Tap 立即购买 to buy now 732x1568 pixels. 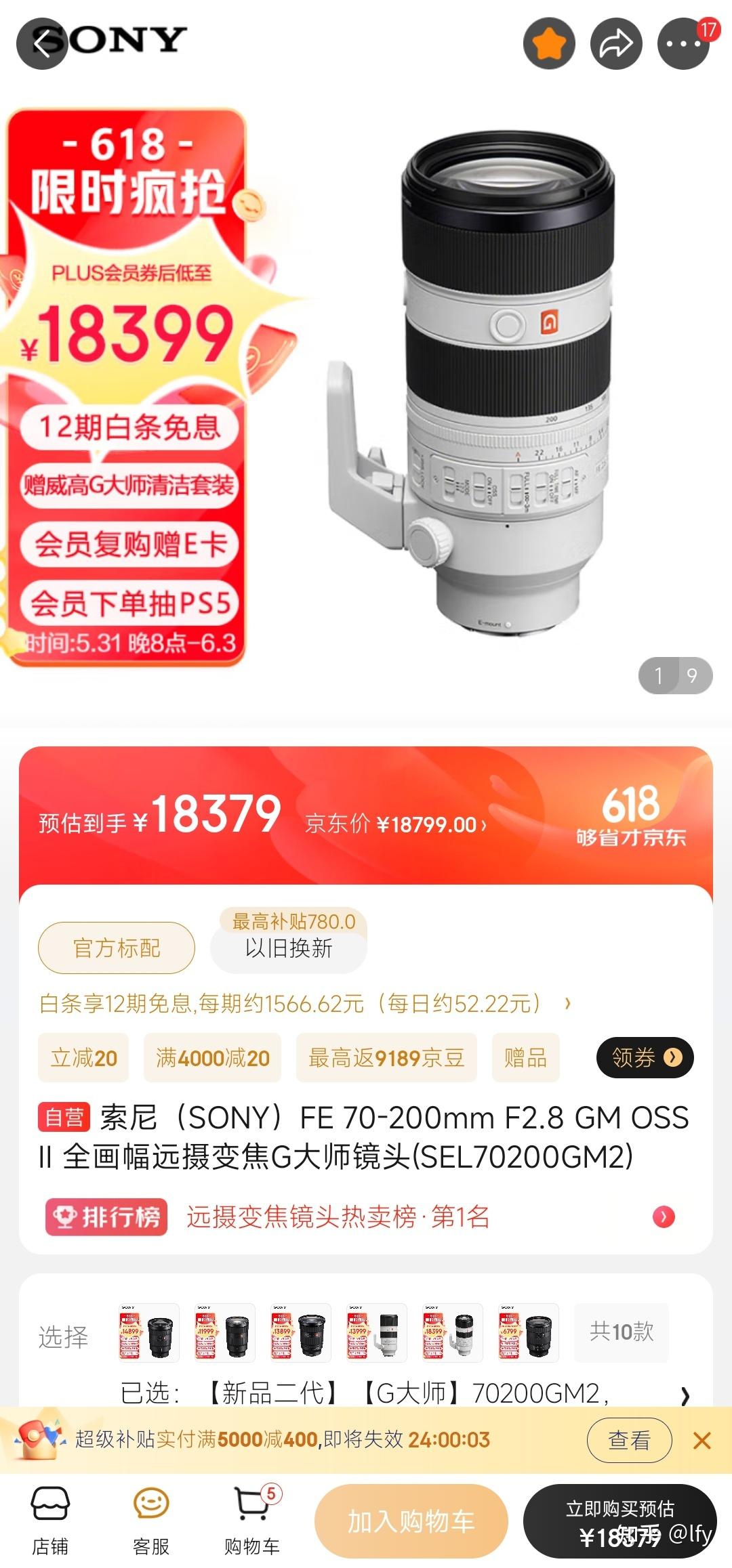pos(619,1521)
